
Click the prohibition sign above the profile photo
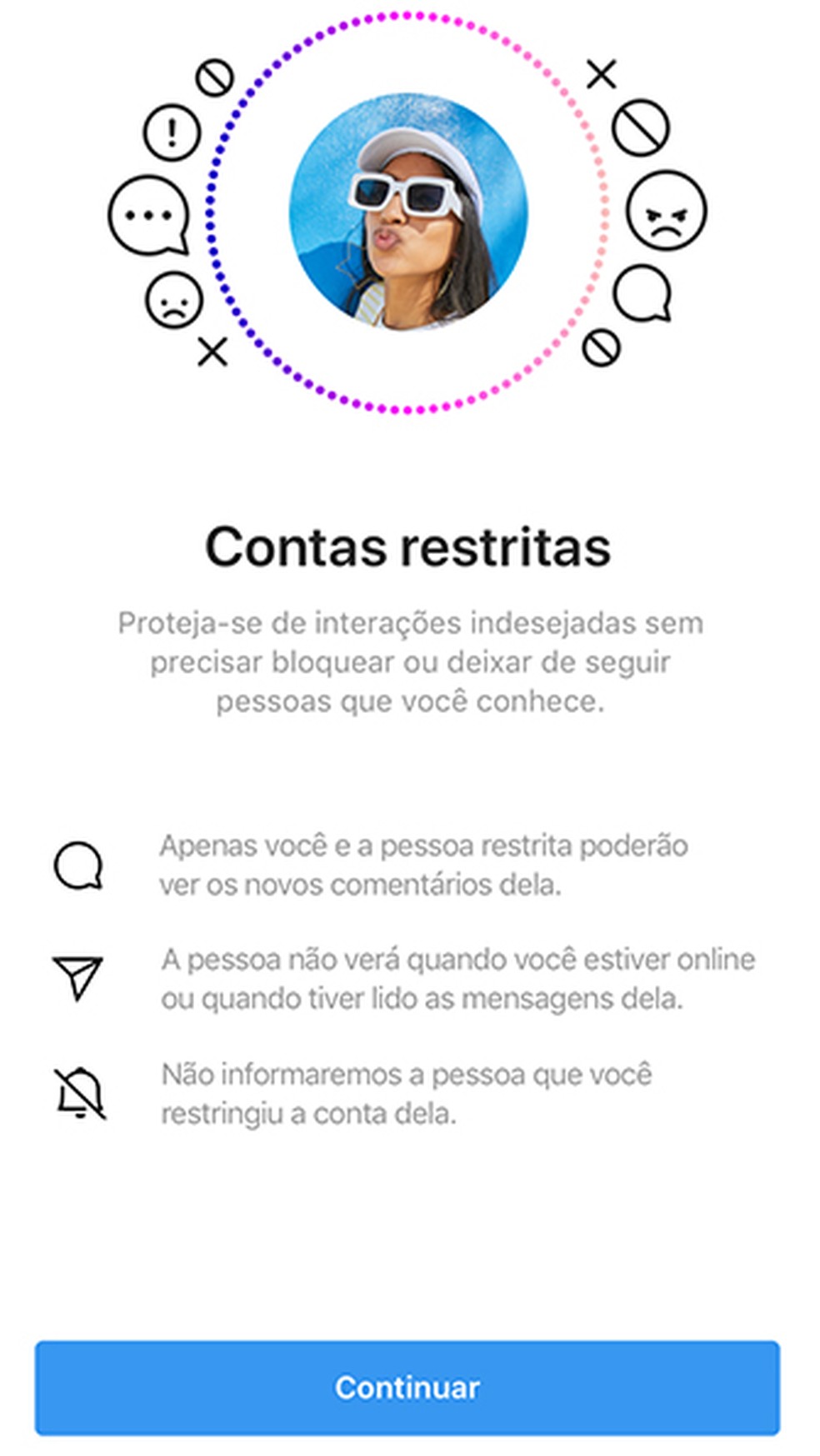(215, 78)
